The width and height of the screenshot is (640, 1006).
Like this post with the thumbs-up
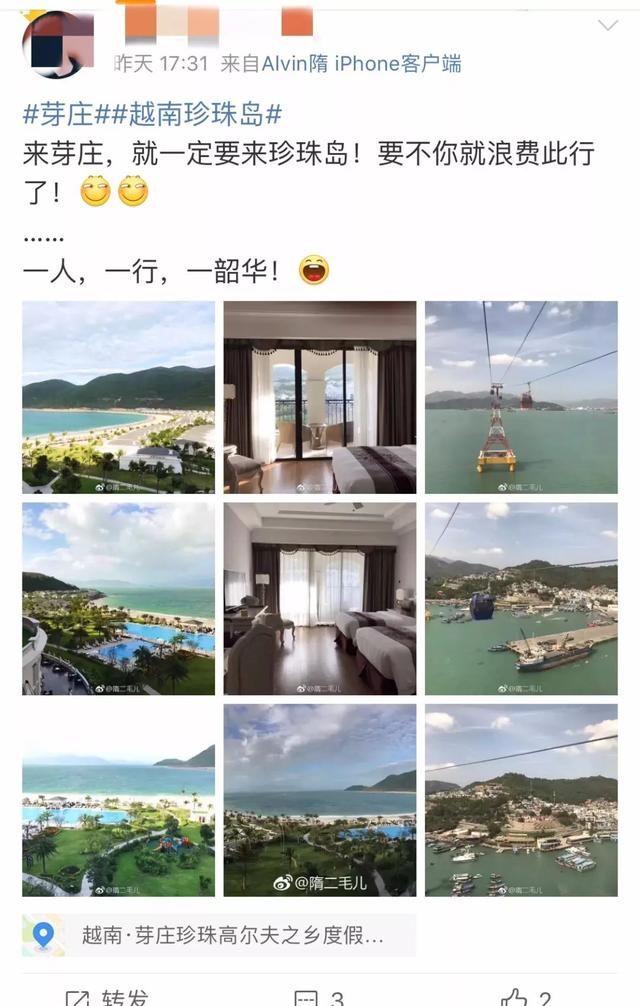(x=527, y=996)
